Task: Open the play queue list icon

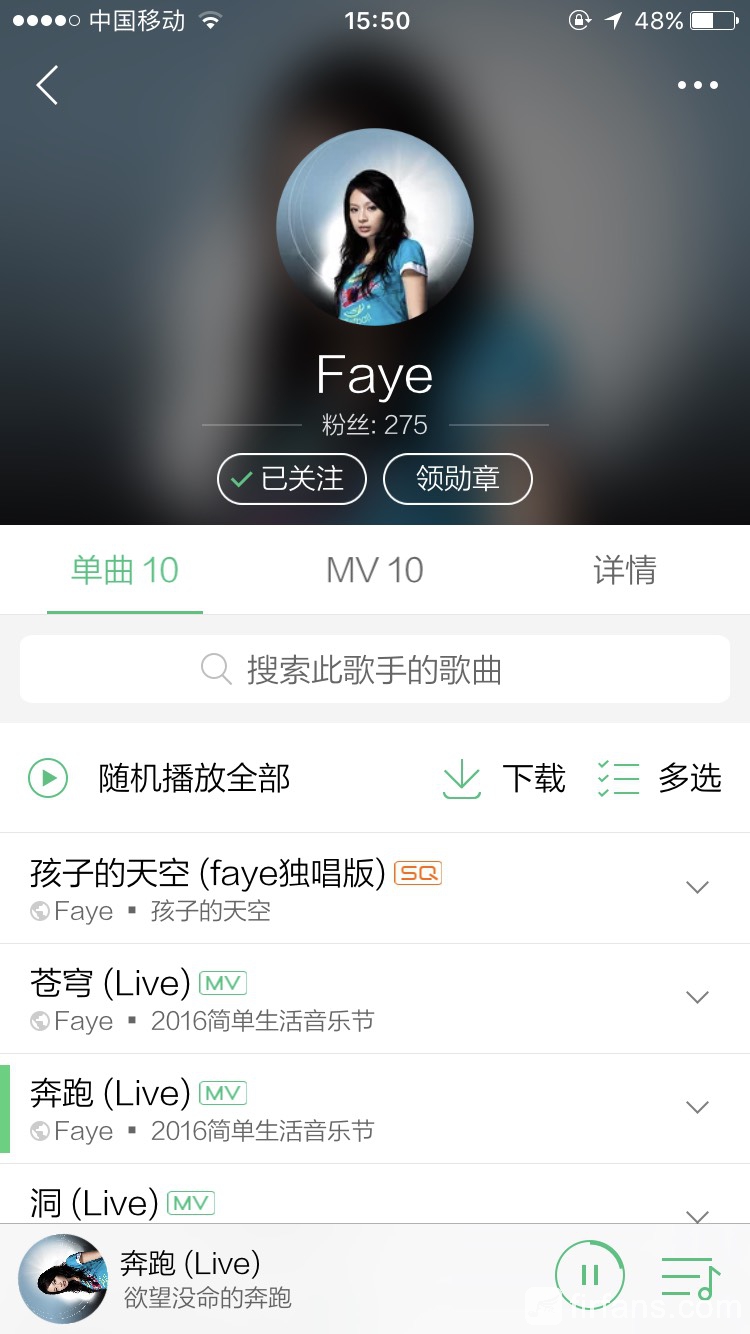Action: [690, 1277]
